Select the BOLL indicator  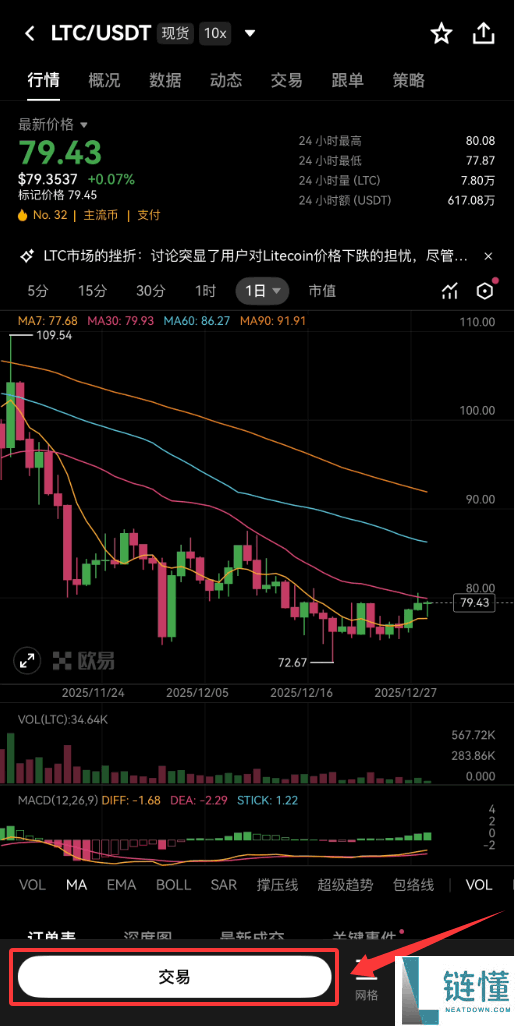click(173, 885)
